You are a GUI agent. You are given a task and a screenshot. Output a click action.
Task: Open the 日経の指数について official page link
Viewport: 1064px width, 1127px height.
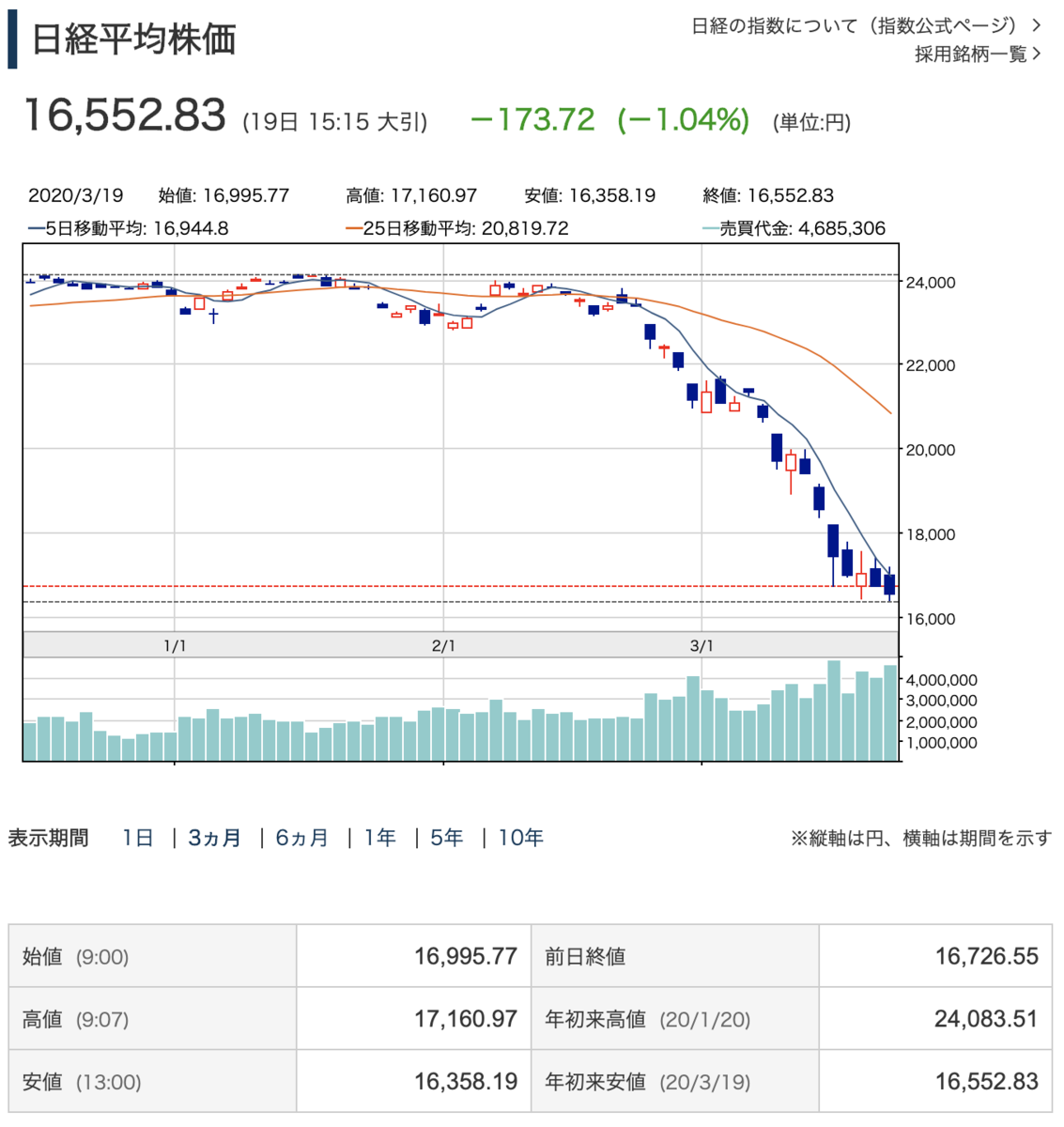(865, 25)
